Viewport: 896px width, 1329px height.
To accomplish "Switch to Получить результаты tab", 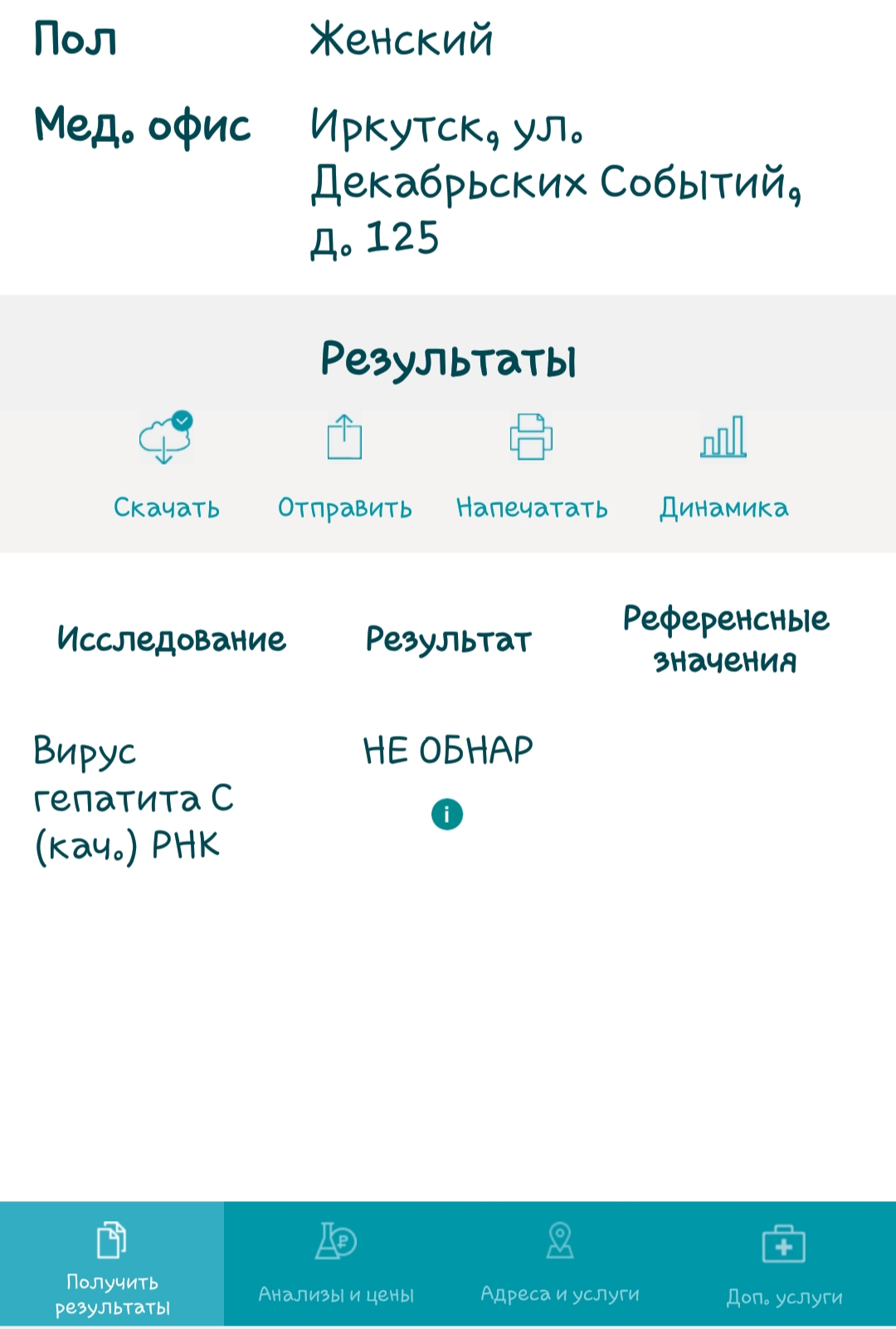I will coord(112,1265).
